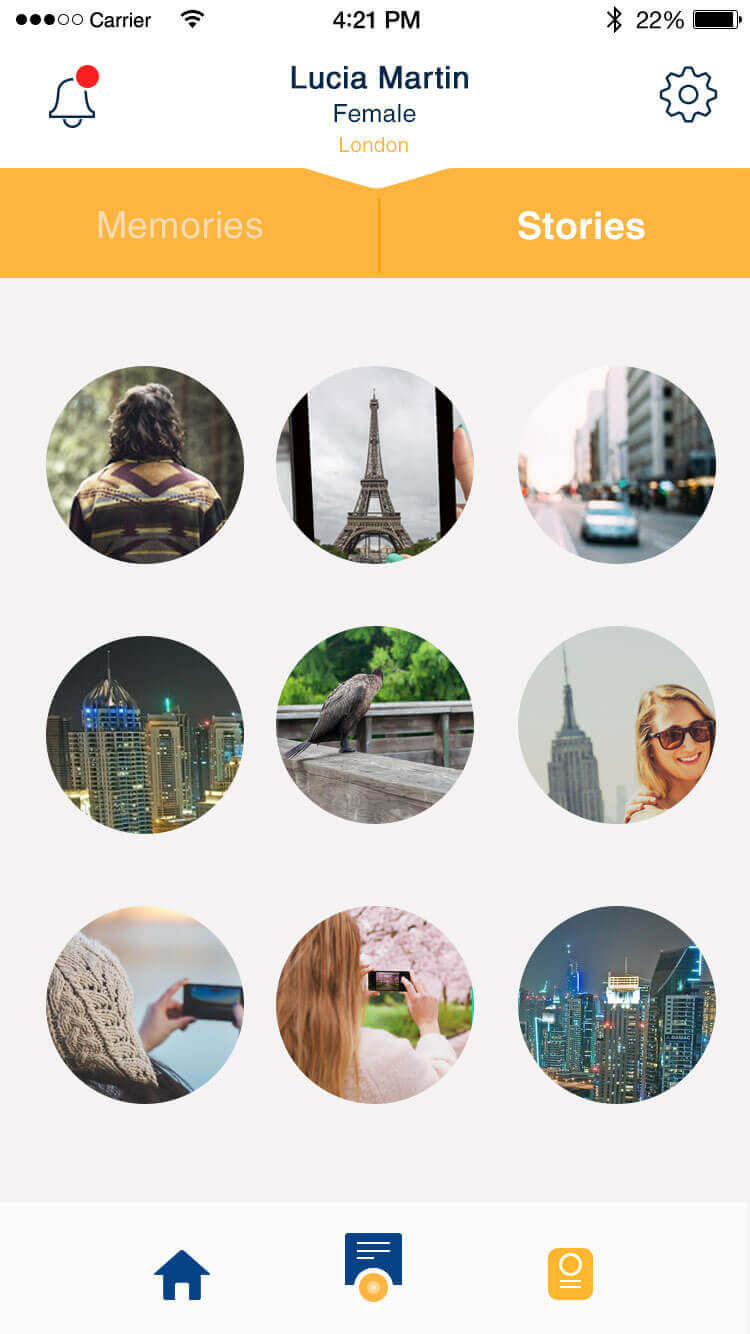Screen dimensions: 750x1334
Task: Switch to the Memories tab
Action: coord(180,225)
